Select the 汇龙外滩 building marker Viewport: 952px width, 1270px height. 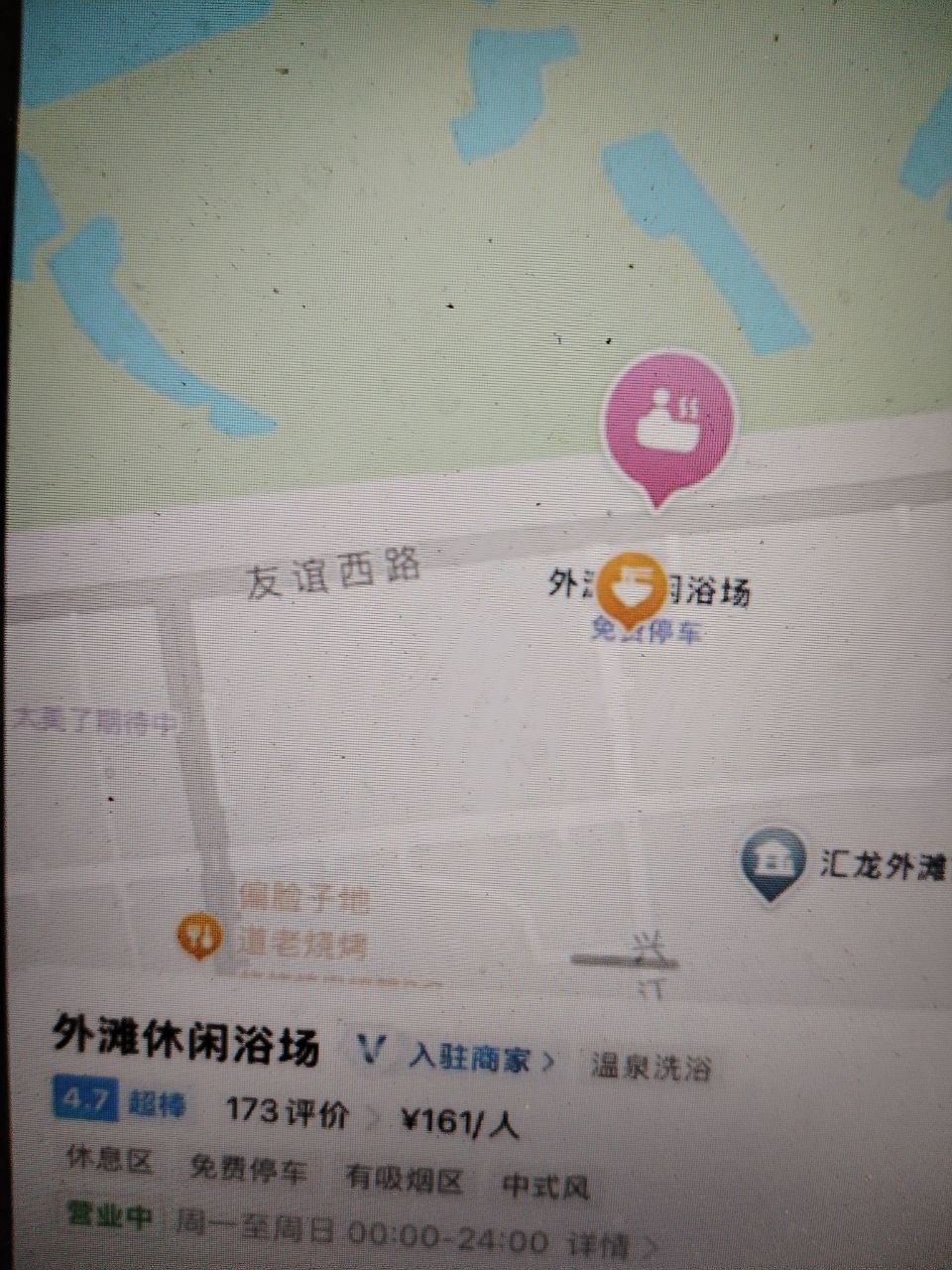tap(774, 864)
